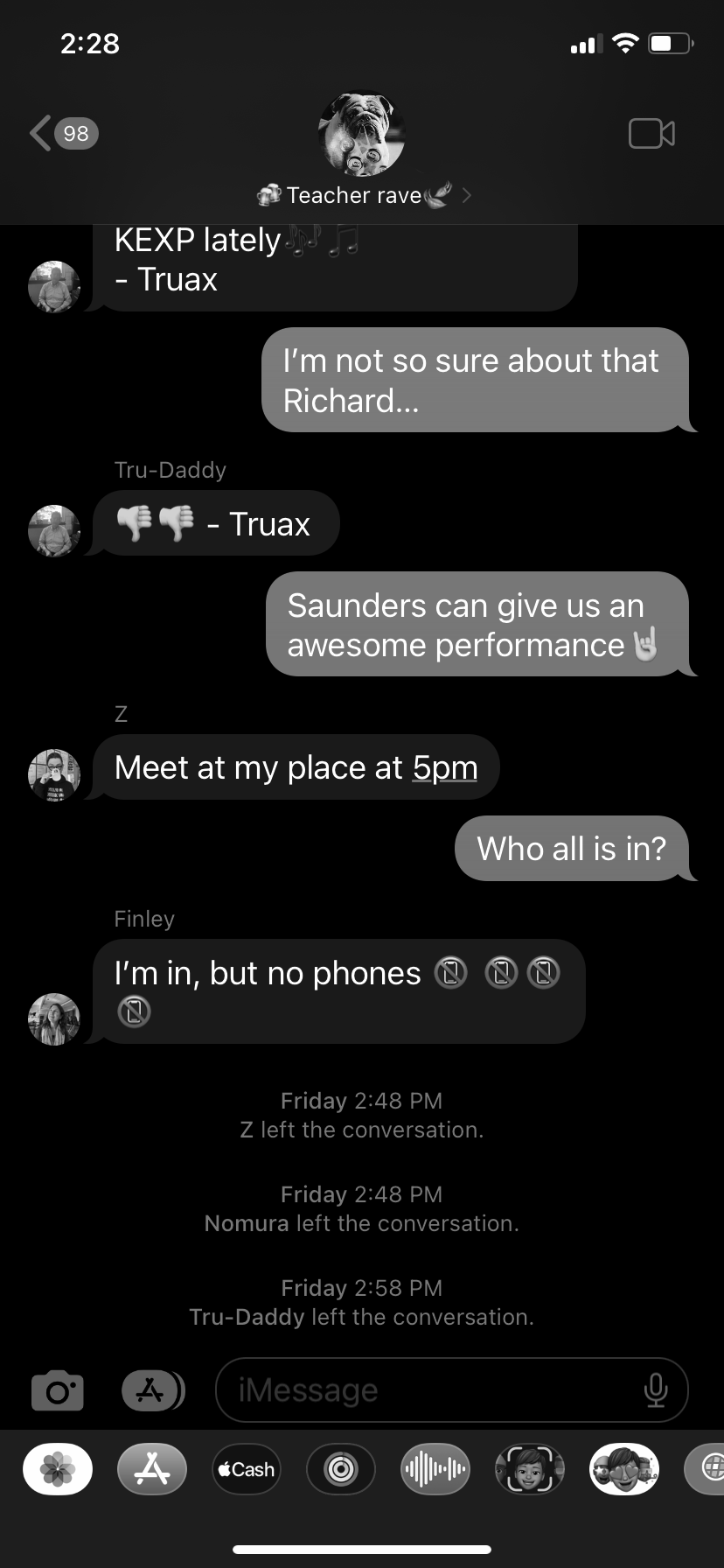
Task: View Z's contact avatar
Action: point(54,775)
